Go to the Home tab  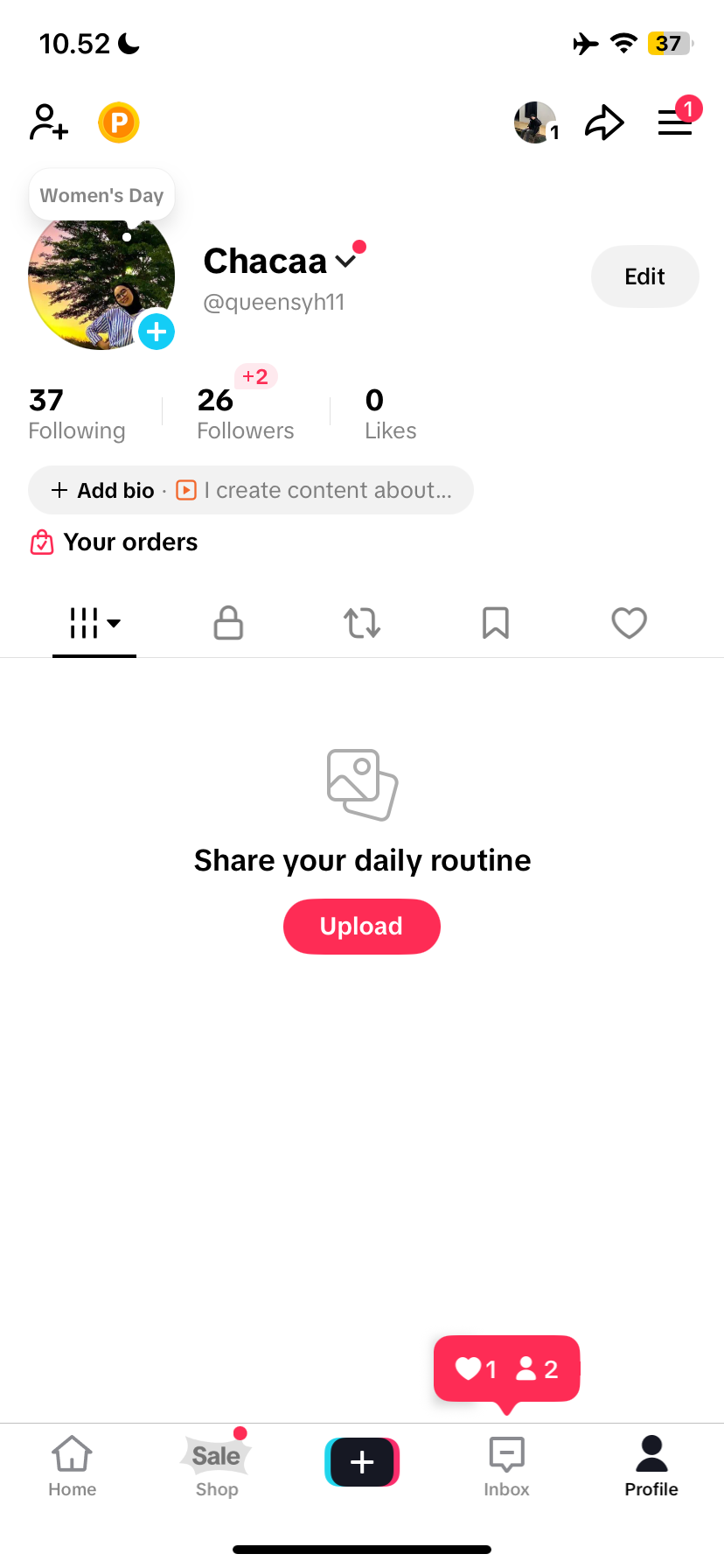coord(73,1466)
